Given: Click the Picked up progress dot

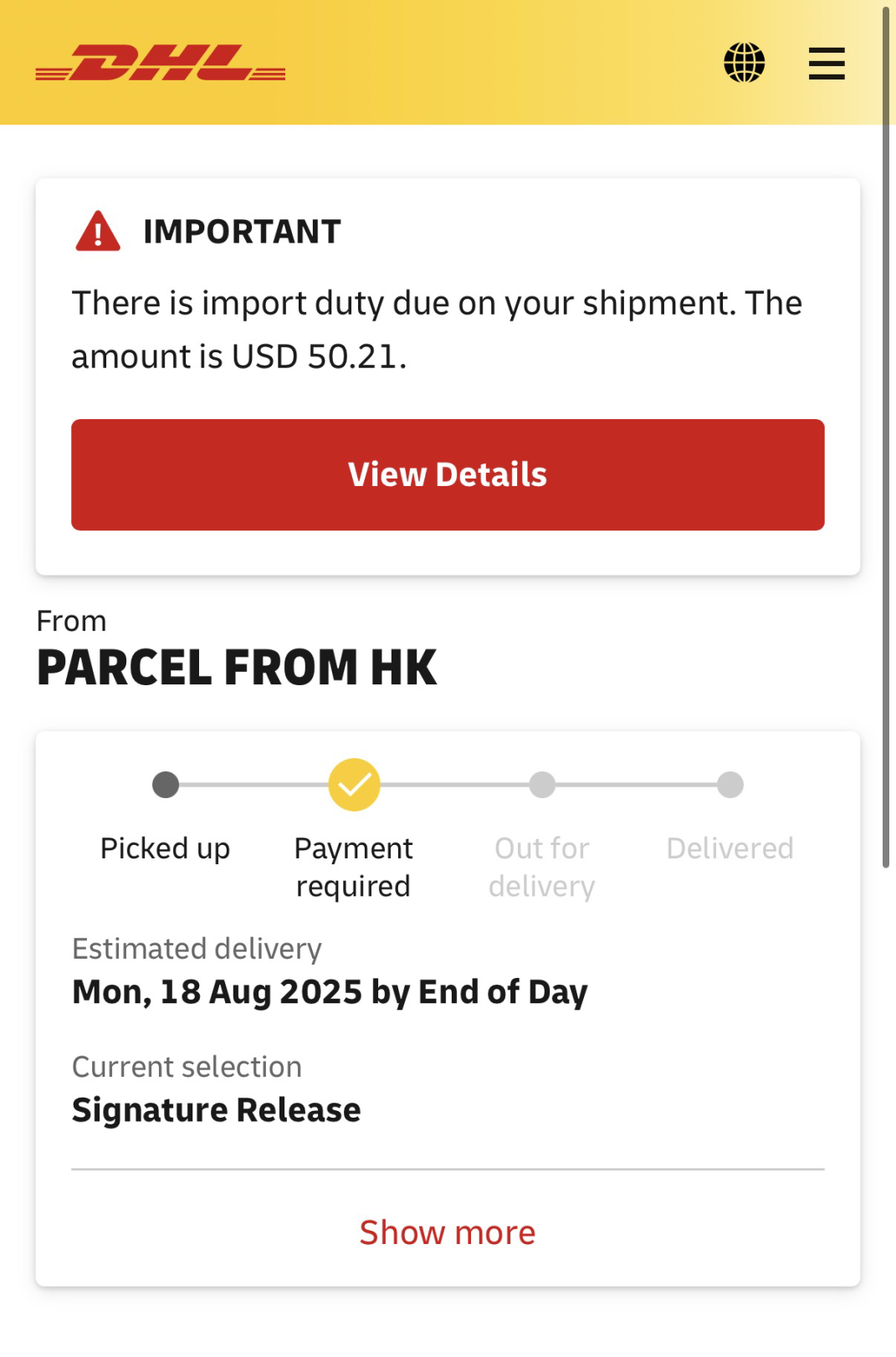Looking at the screenshot, I should pyautogui.click(x=166, y=783).
